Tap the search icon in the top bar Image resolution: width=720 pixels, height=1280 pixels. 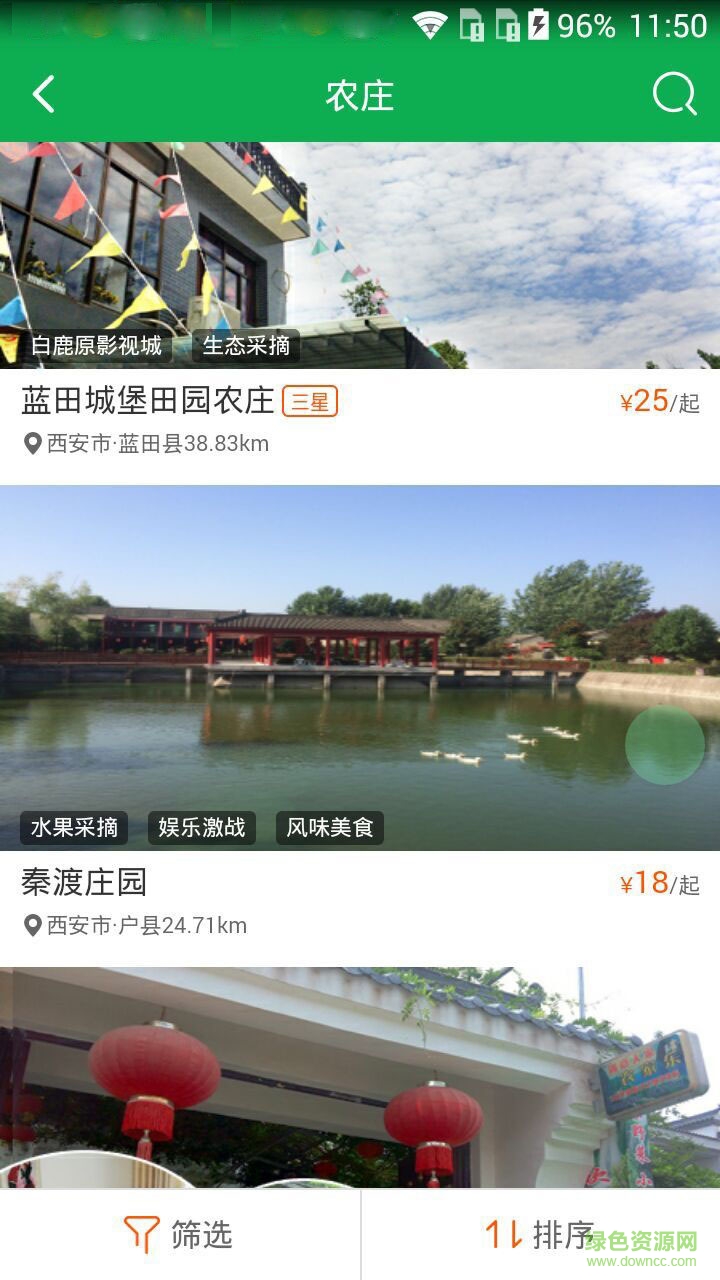tap(676, 95)
